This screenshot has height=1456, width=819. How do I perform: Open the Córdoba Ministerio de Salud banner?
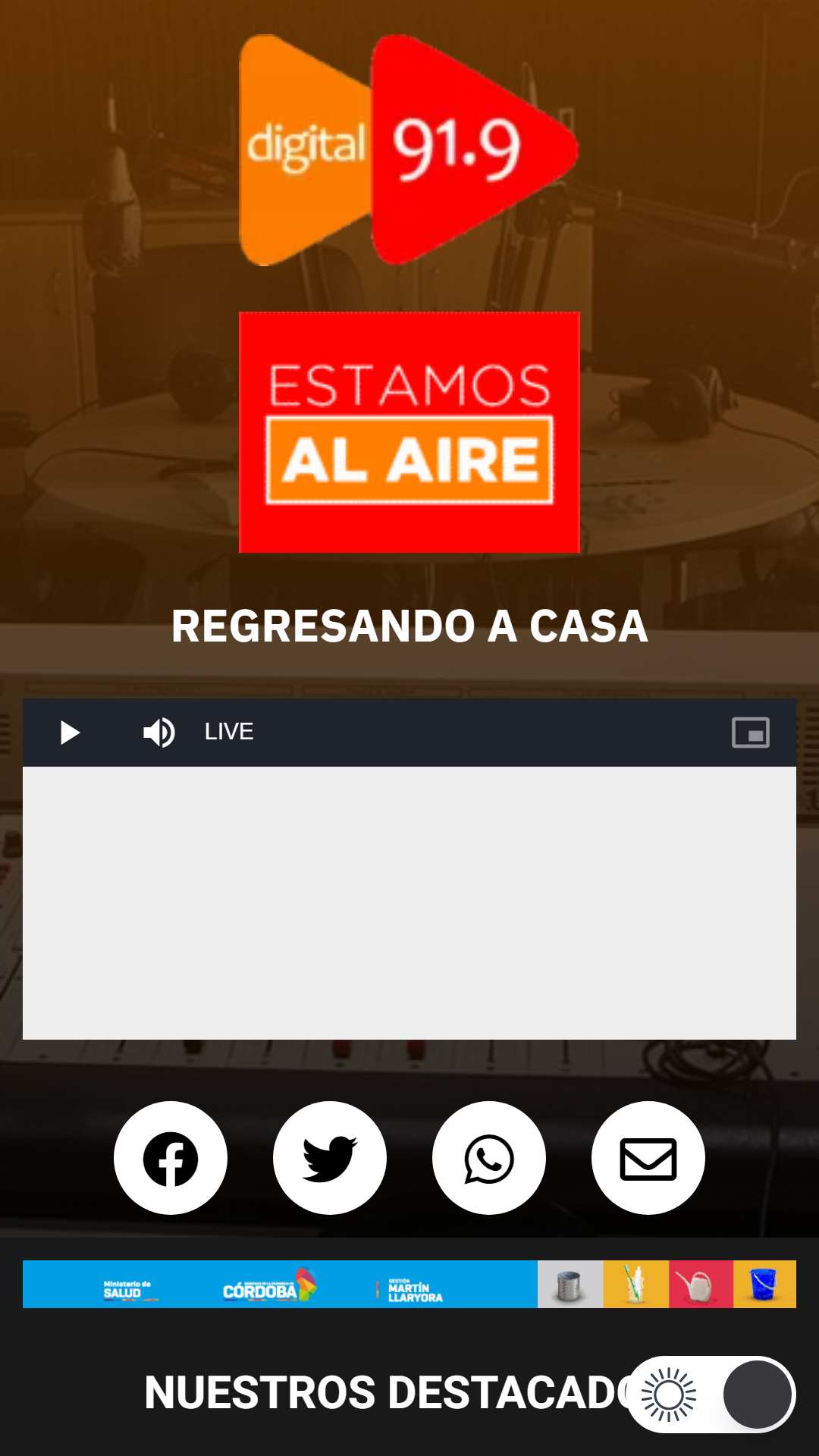coord(409,1284)
